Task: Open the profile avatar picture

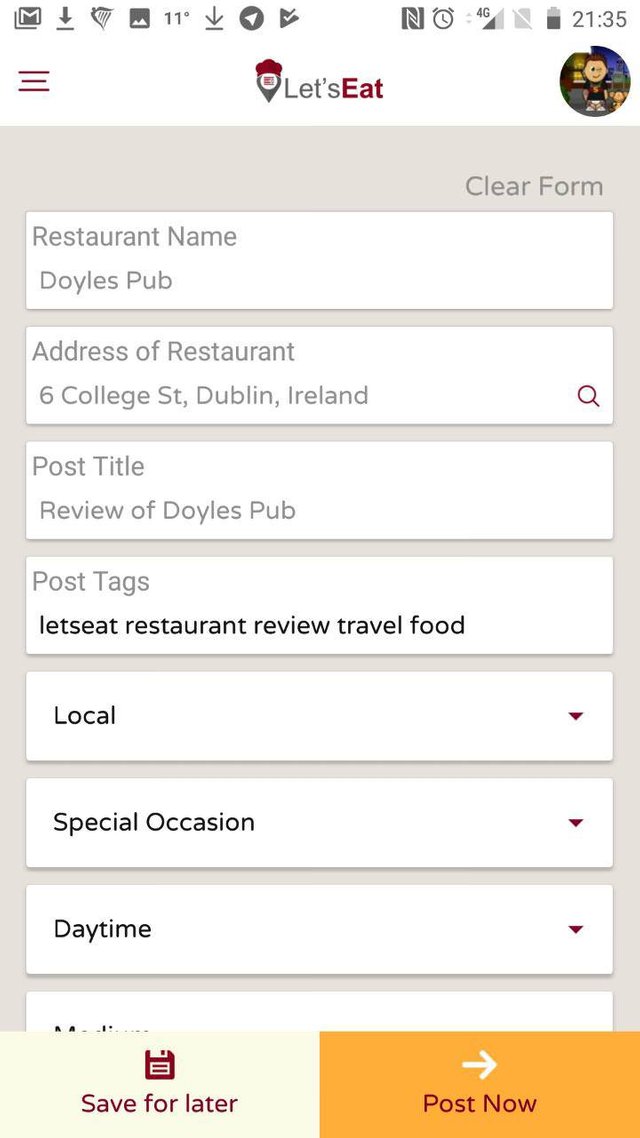Action: [595, 81]
